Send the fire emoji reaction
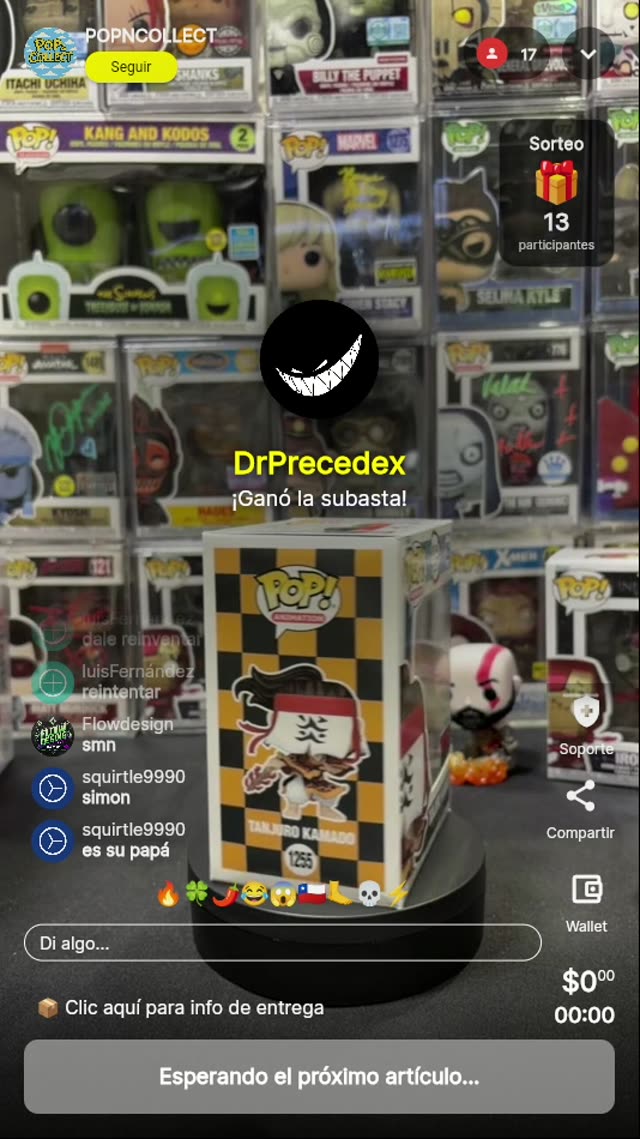Viewport: 640px width, 1139px height. (x=168, y=894)
